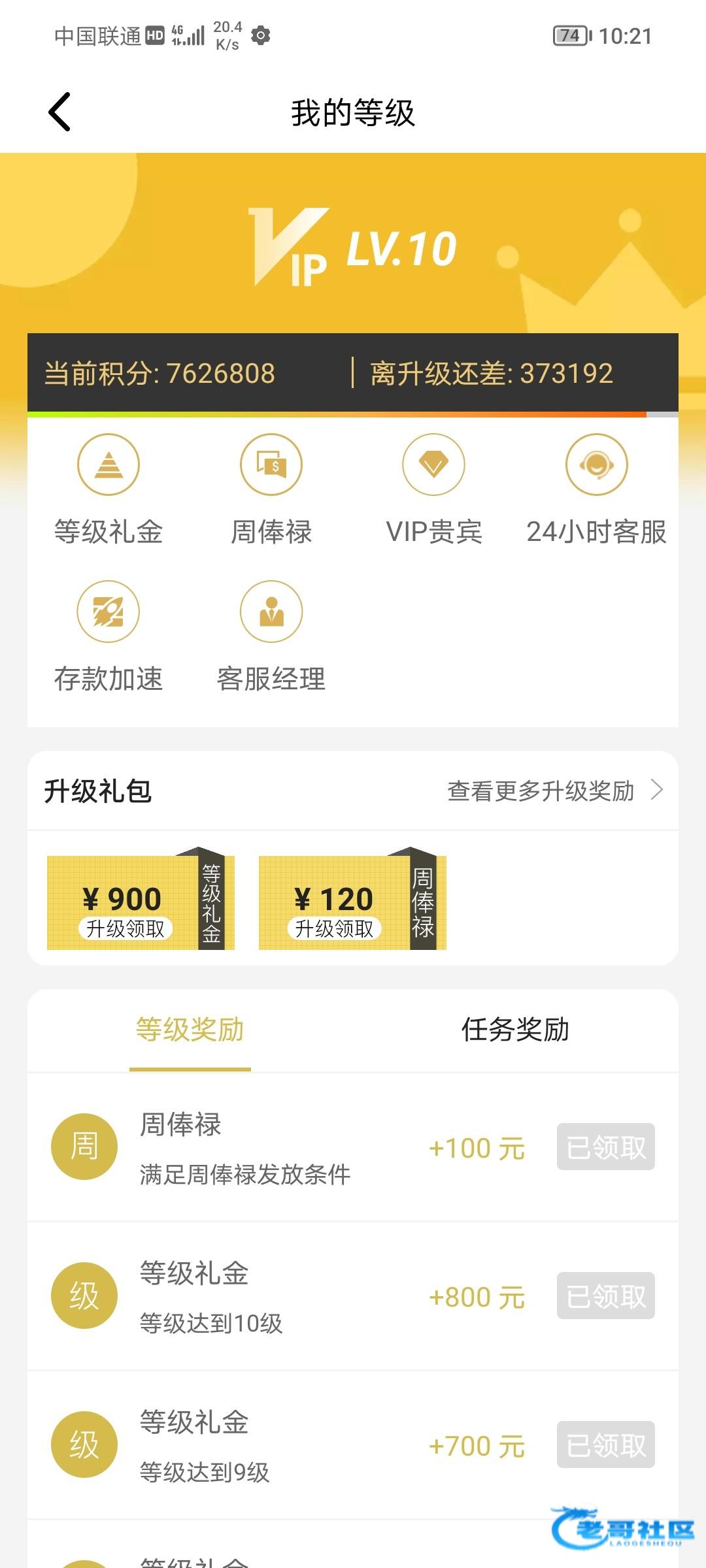706x1568 pixels.
Task: Open the 存款加速 privilege icon
Action: [109, 612]
